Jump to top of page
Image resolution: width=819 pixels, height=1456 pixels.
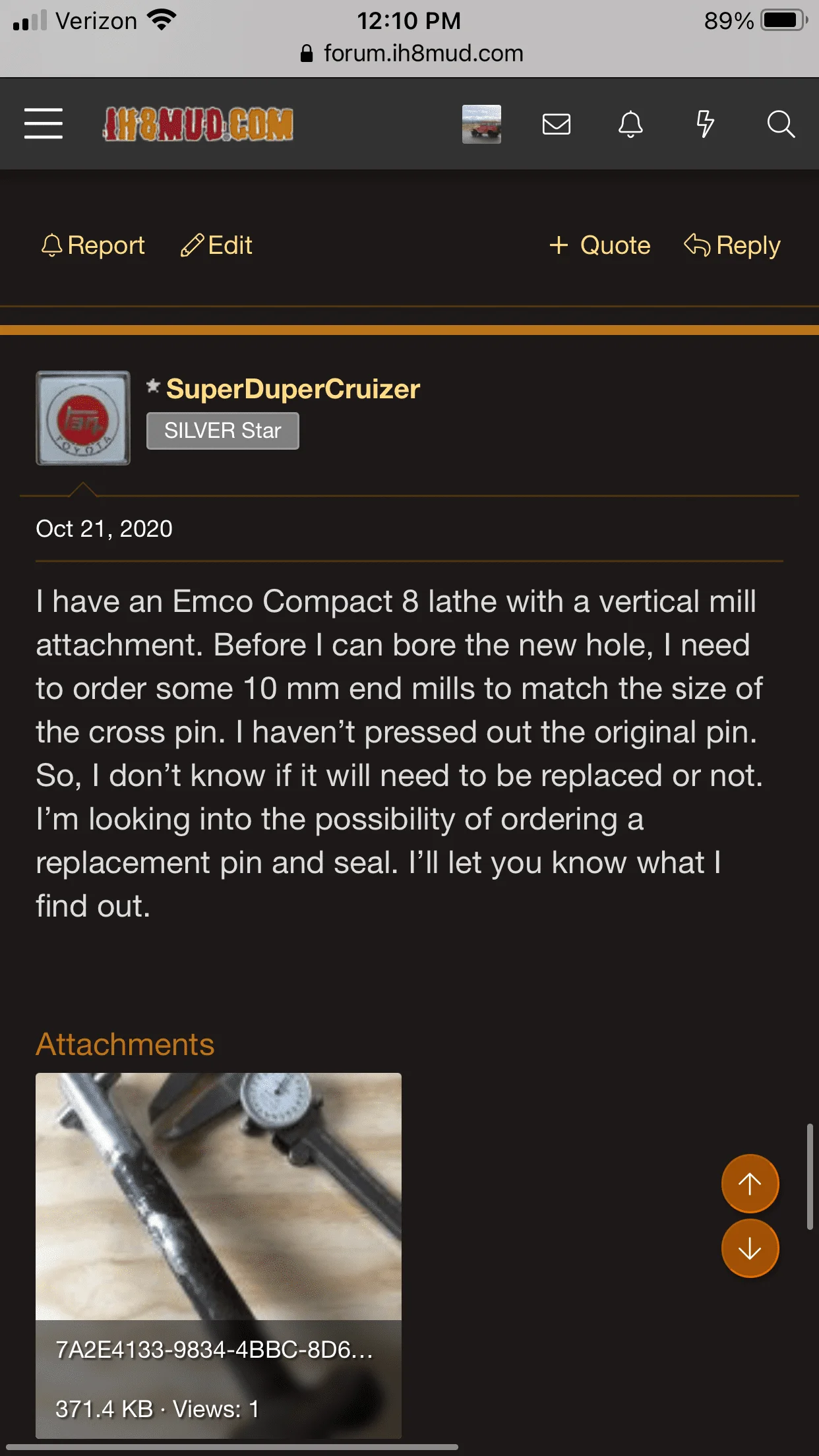tap(750, 1184)
